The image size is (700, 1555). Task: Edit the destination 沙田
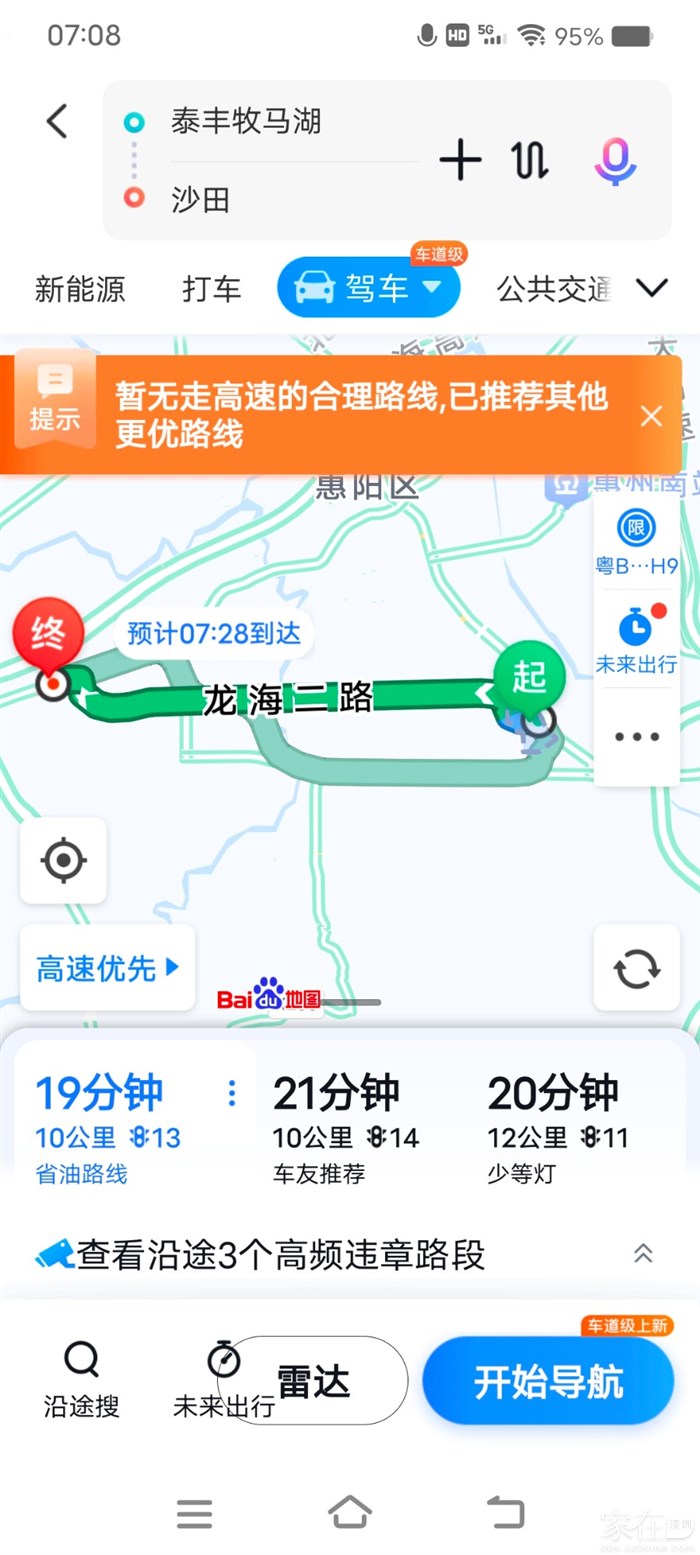click(201, 200)
